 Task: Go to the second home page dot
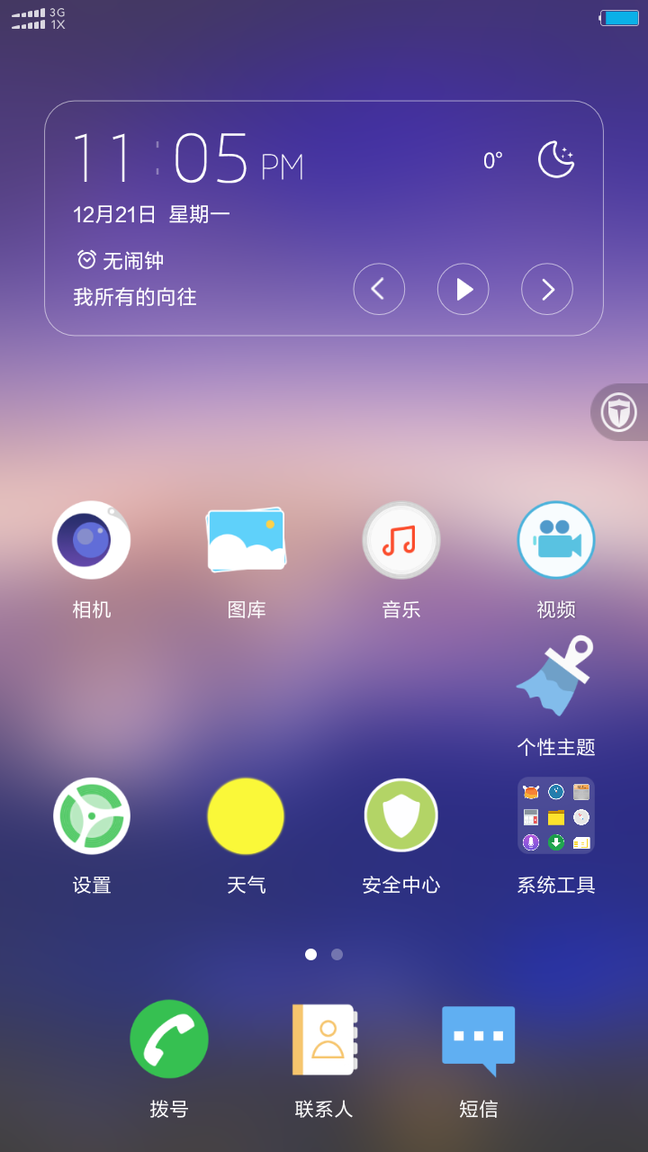(337, 954)
